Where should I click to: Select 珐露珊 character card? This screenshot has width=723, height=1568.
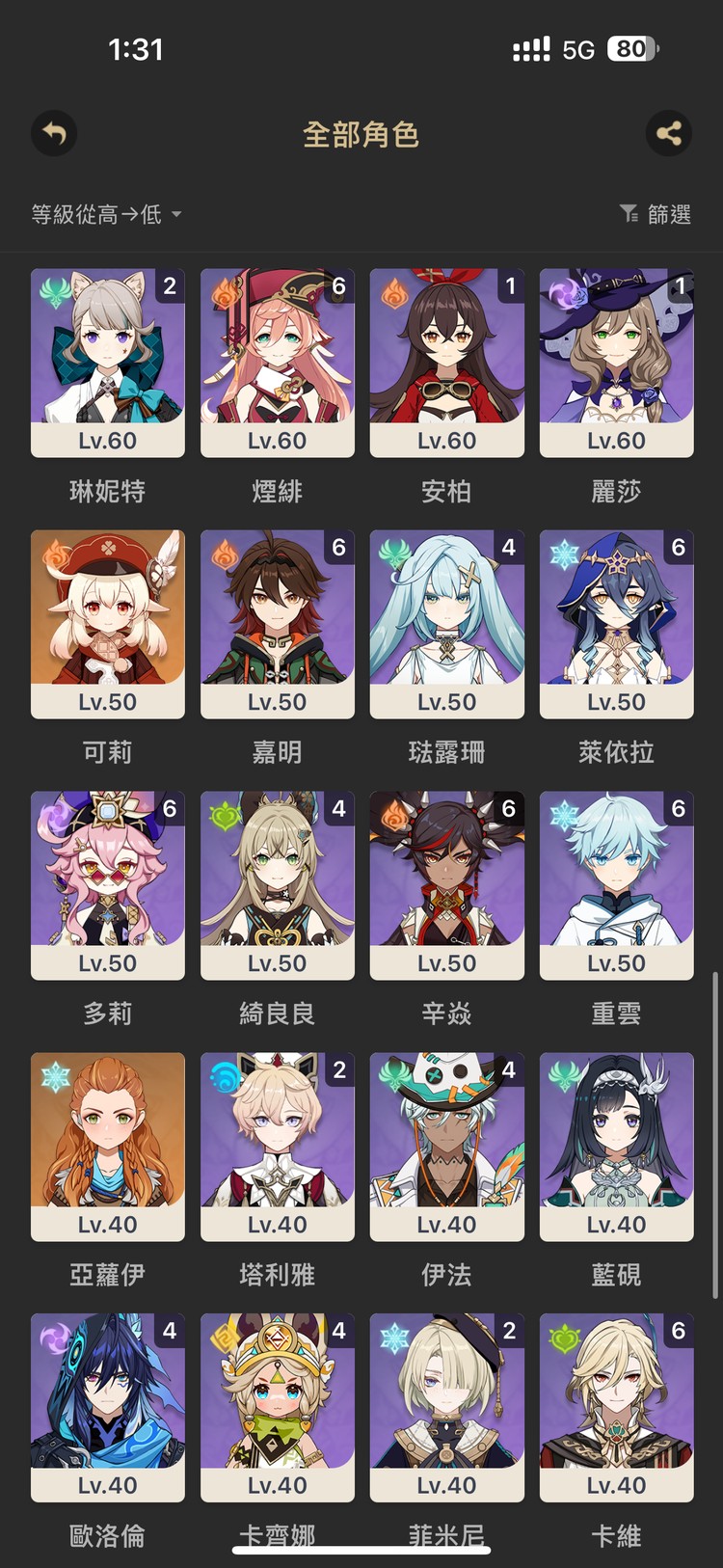tap(447, 624)
